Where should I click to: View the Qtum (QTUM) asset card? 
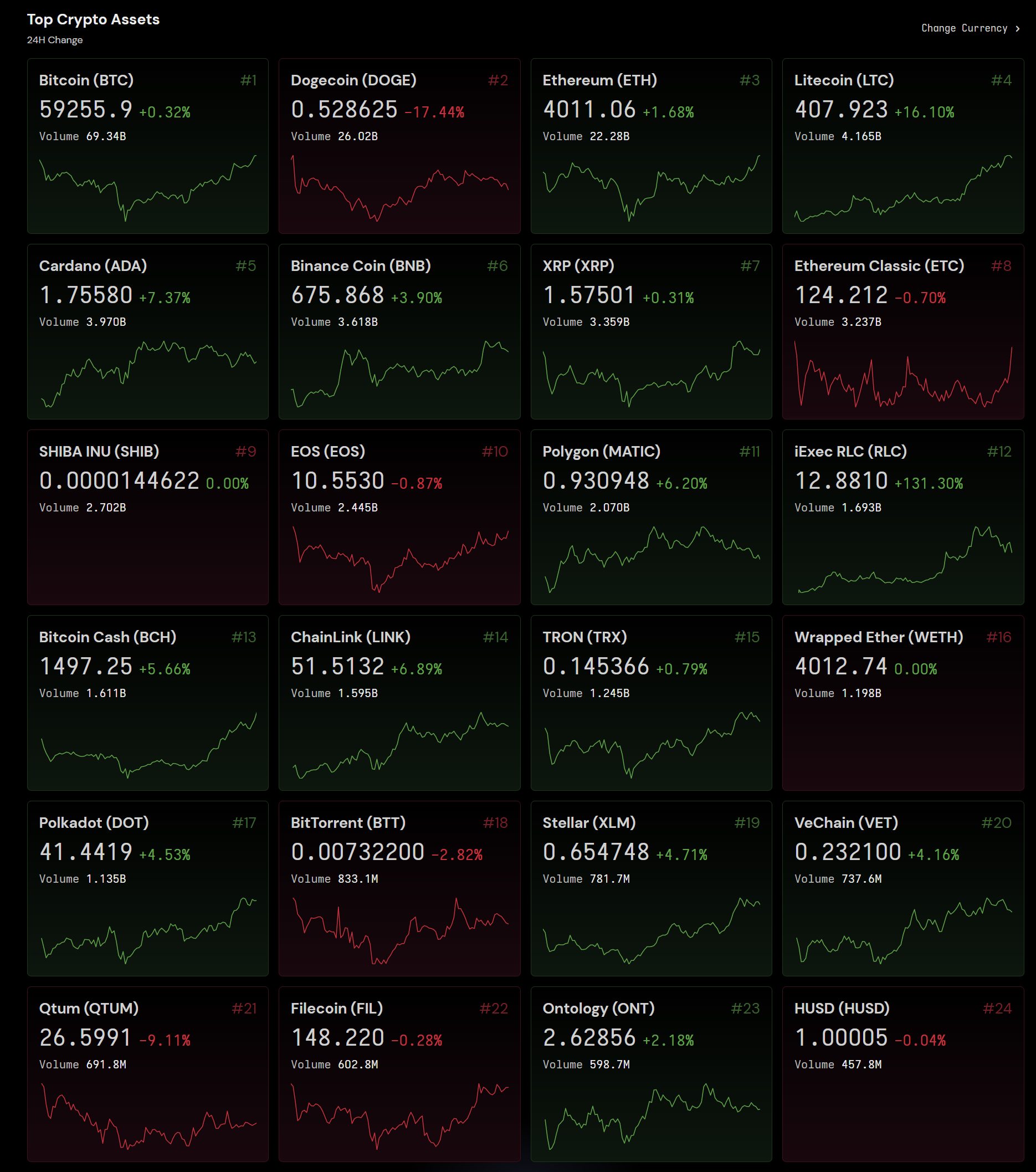[147, 1074]
